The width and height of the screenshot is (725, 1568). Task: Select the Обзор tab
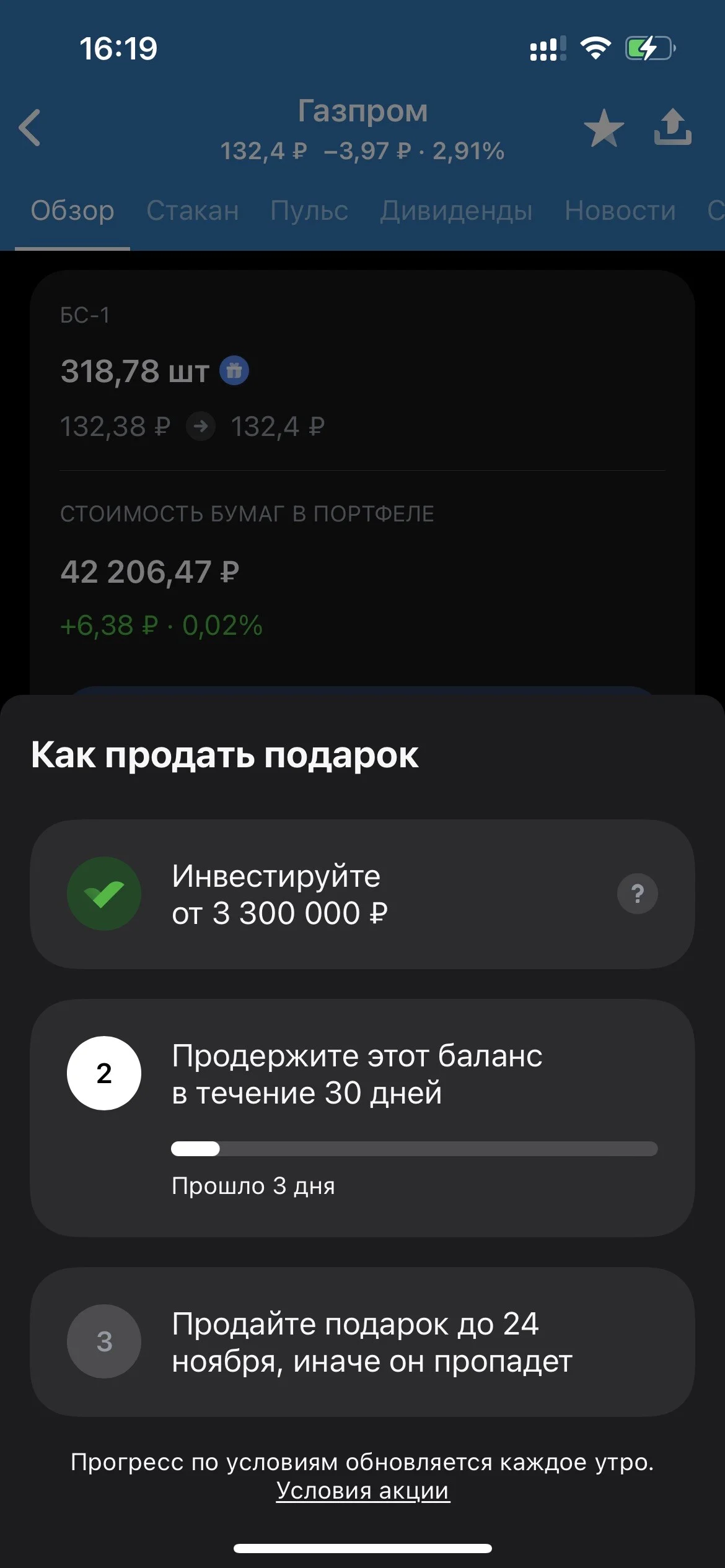point(72,211)
